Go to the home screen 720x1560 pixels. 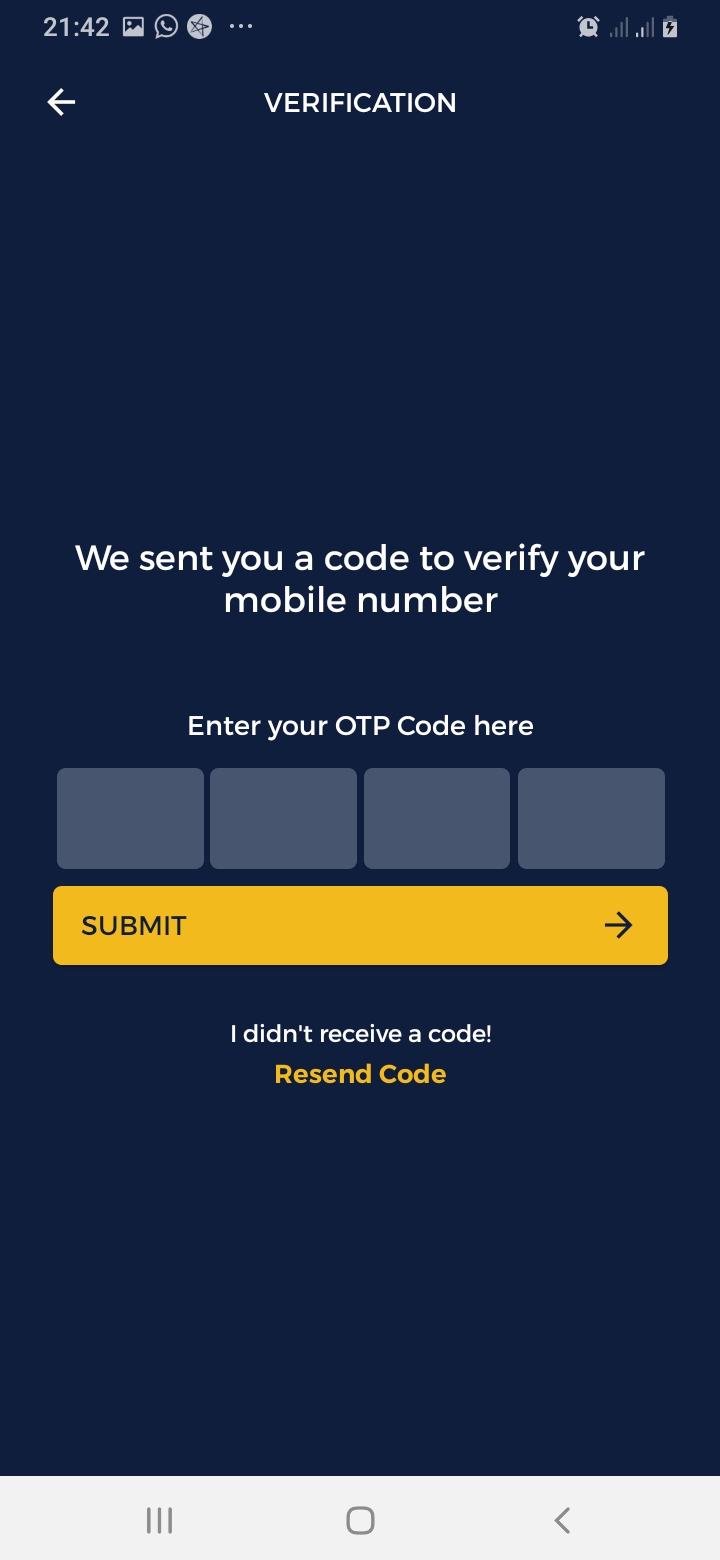(x=360, y=1521)
